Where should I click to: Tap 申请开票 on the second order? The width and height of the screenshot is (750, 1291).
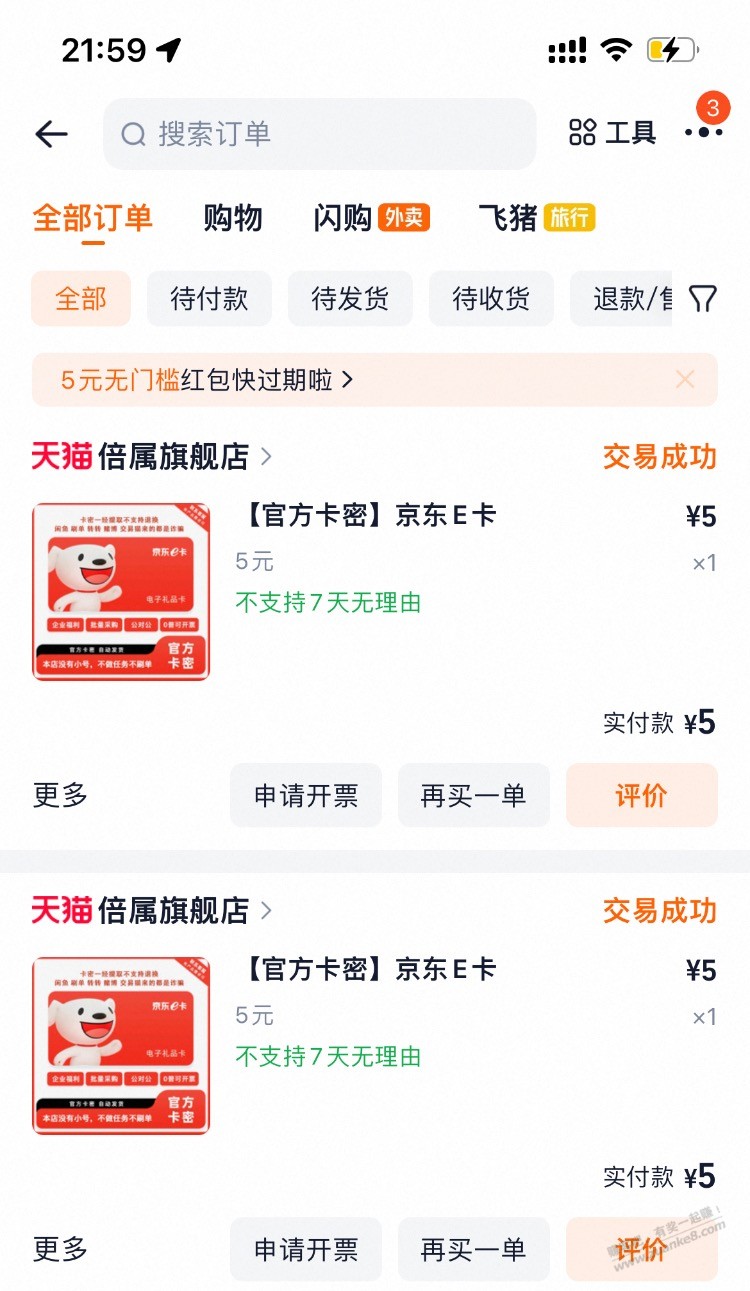click(x=306, y=1249)
